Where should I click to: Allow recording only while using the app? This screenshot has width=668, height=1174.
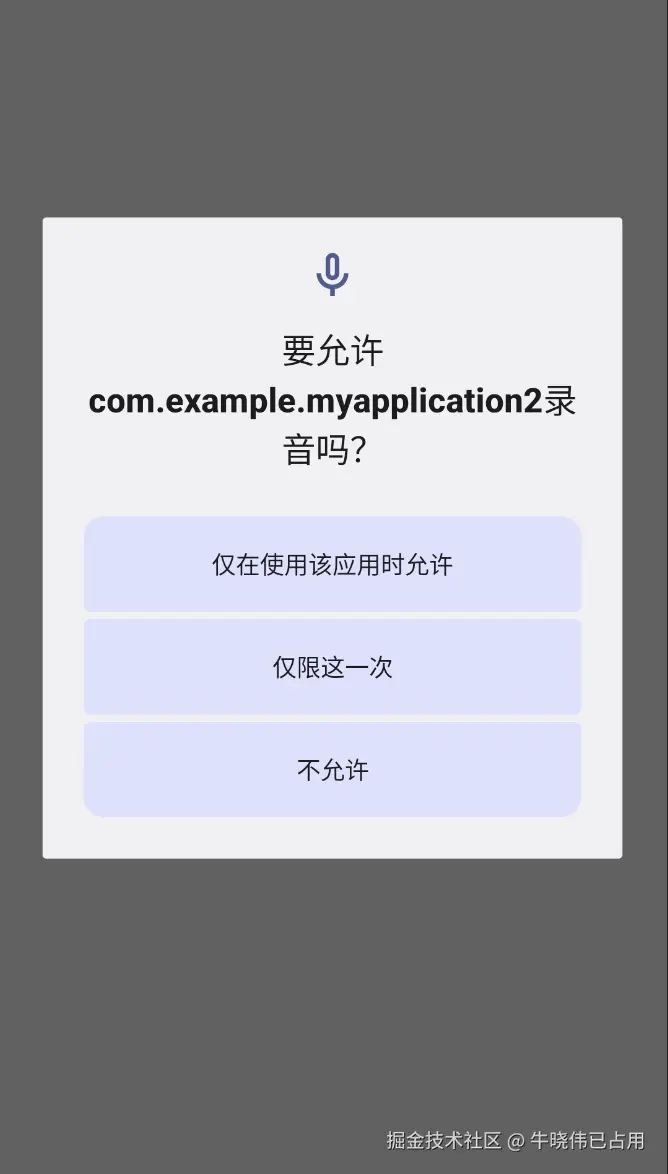coord(332,565)
